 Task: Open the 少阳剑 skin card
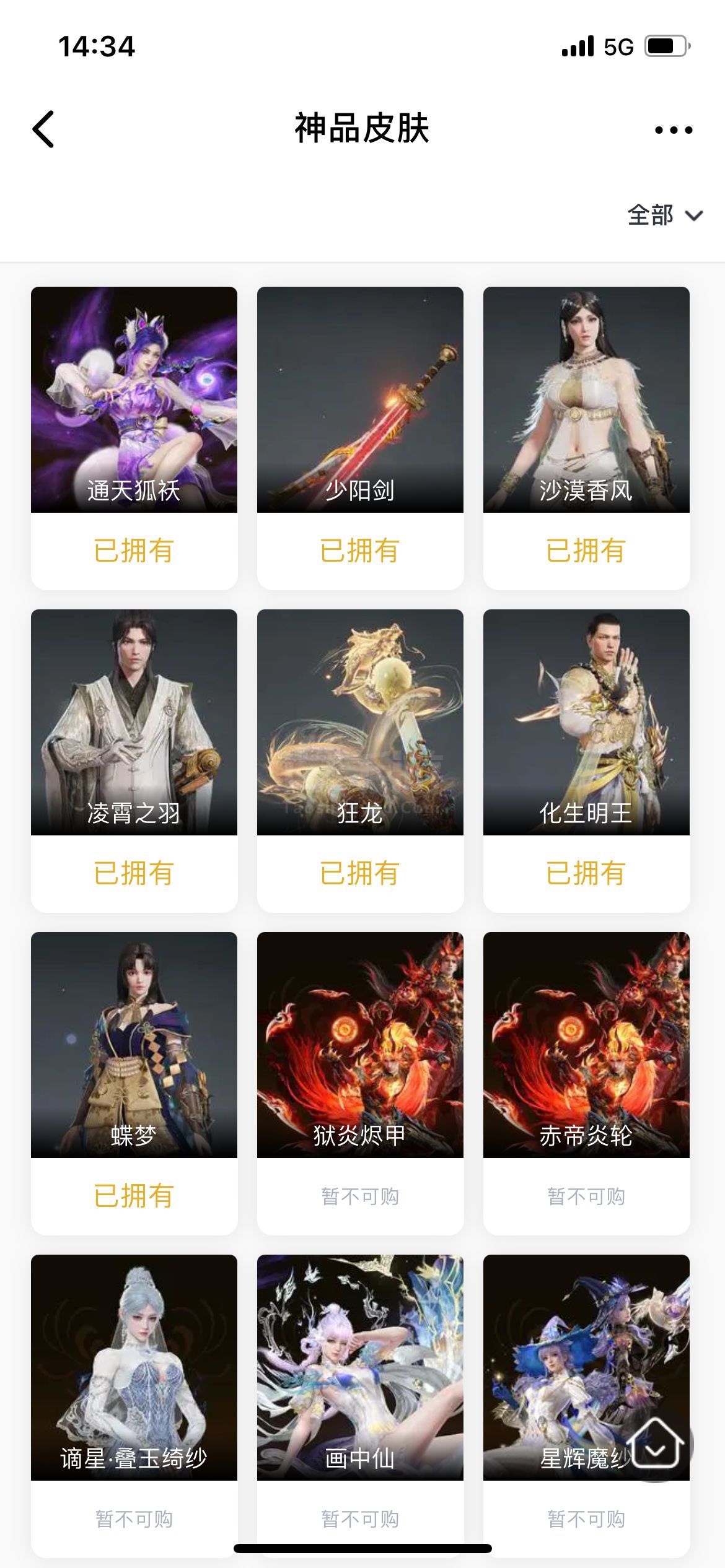(360, 438)
